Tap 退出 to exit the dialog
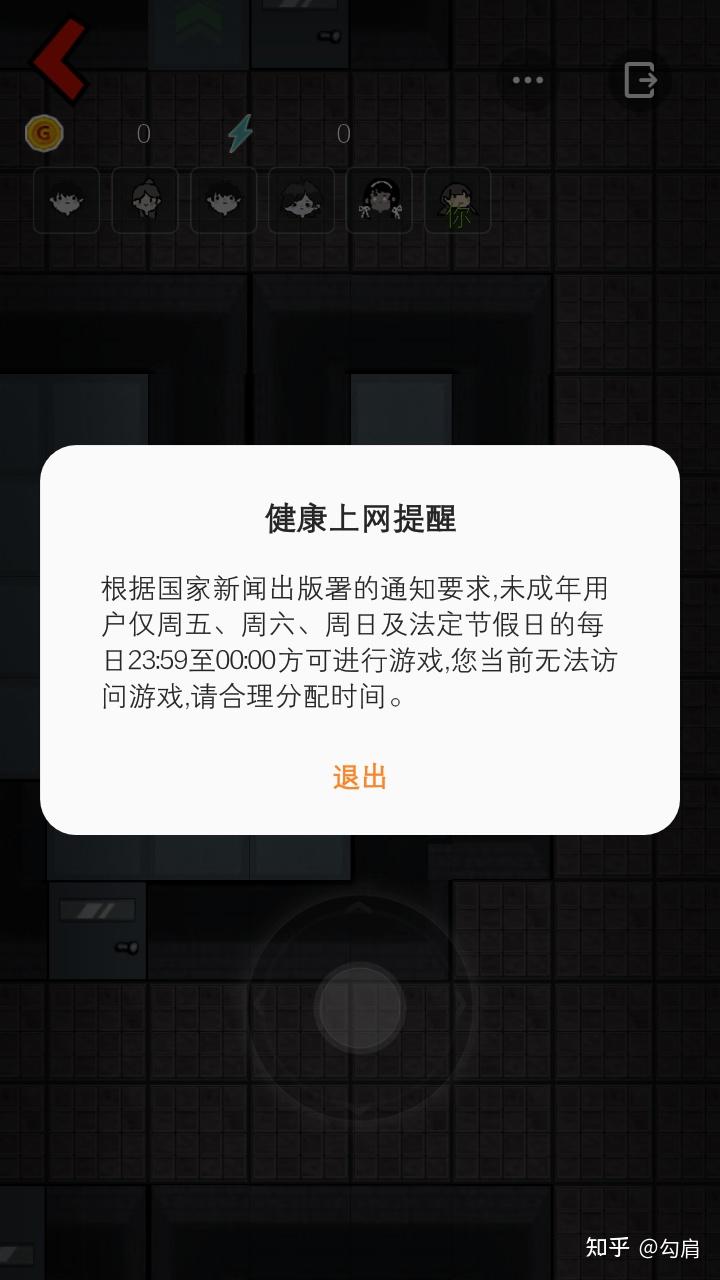The image size is (720, 1280). [x=360, y=777]
